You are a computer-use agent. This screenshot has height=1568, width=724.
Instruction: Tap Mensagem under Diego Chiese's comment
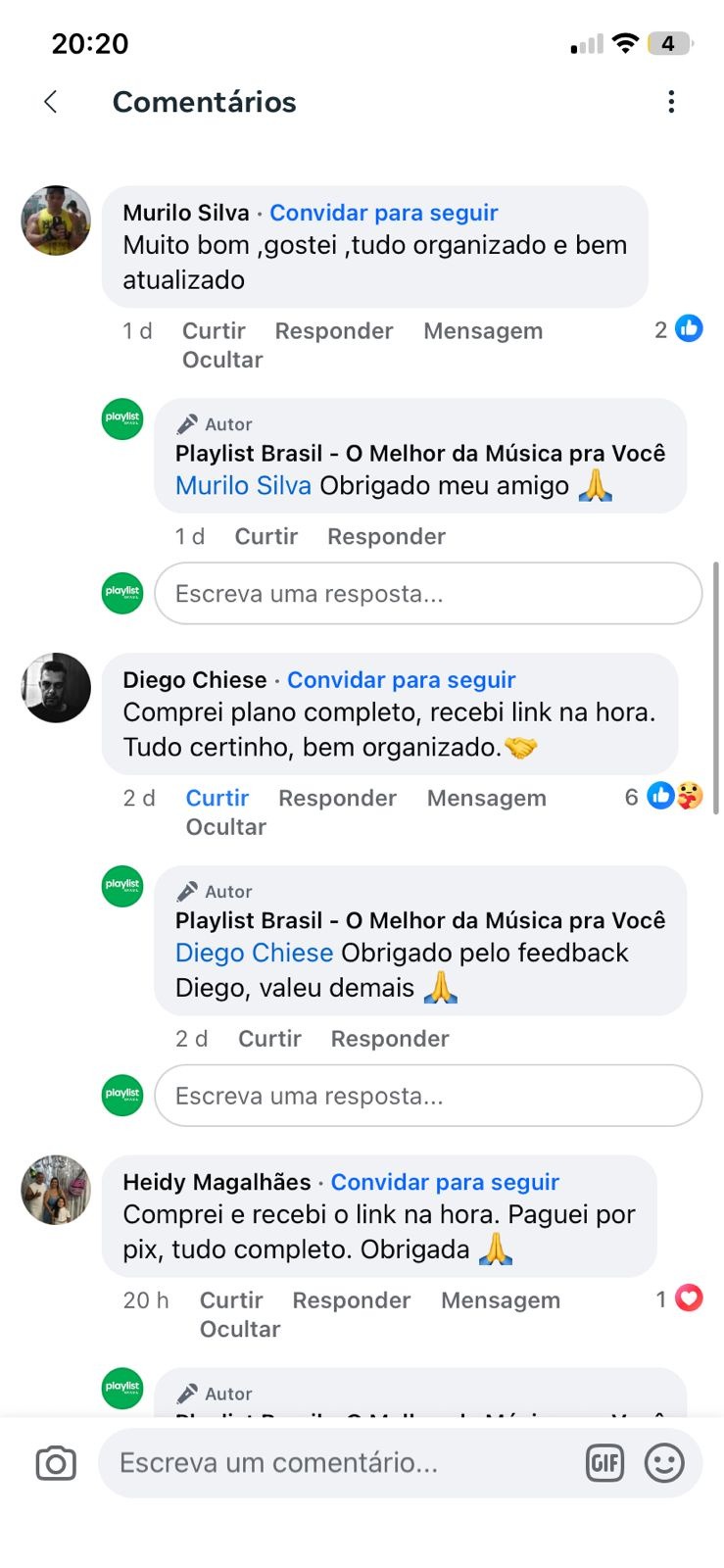486,799
